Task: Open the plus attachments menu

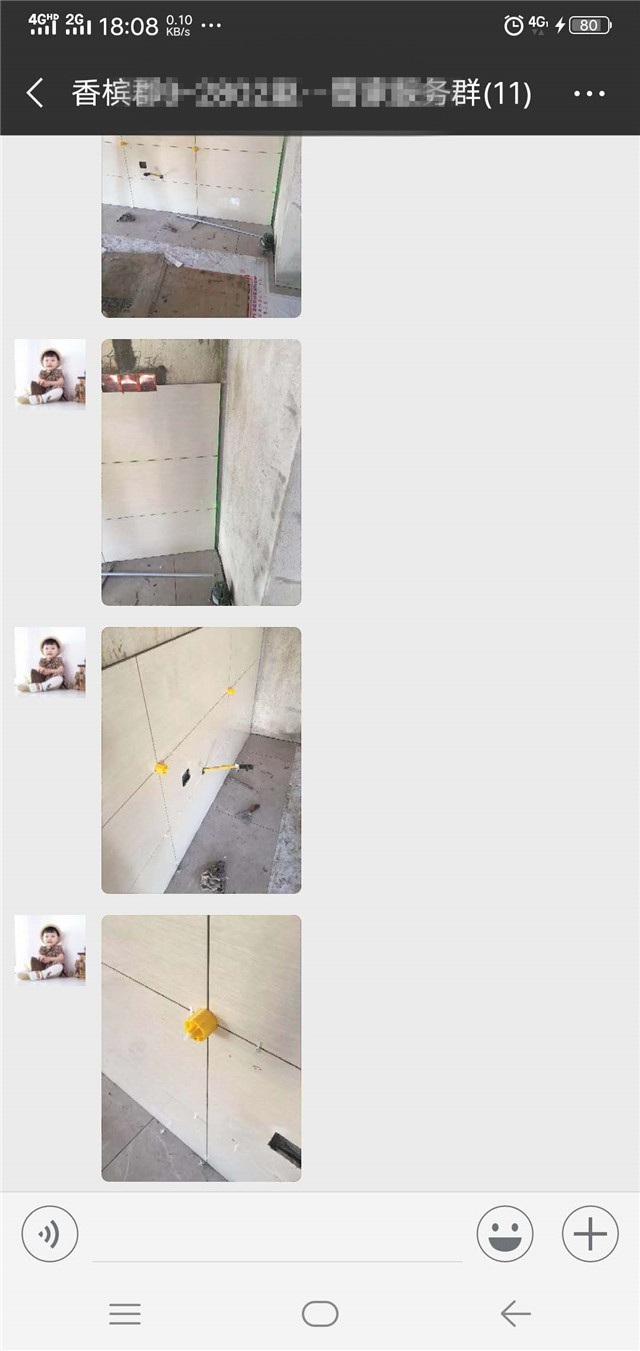Action: point(590,1234)
